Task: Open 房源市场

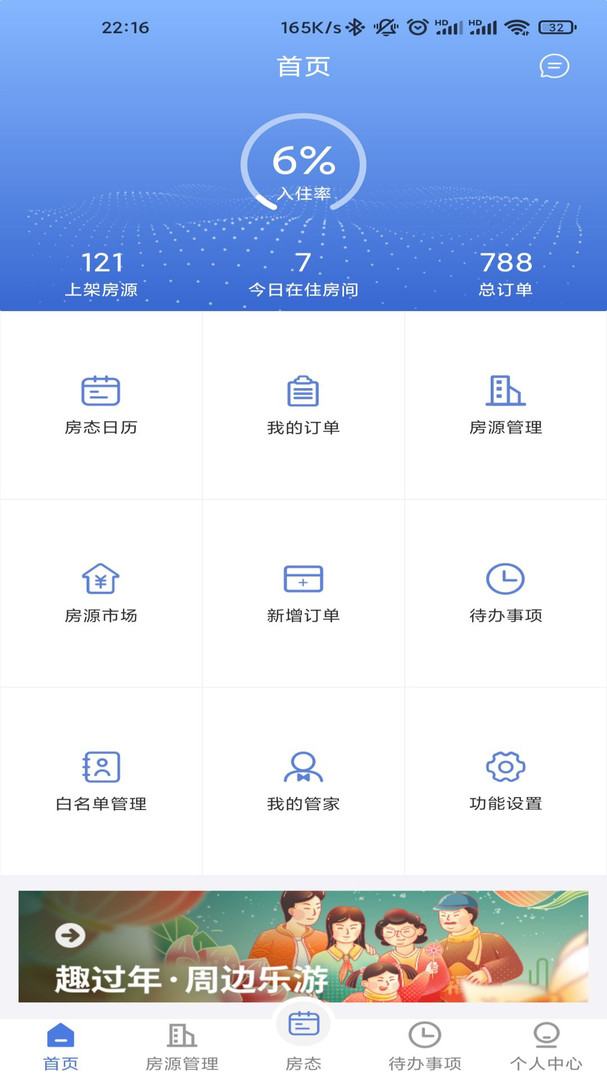Action: coord(101,593)
